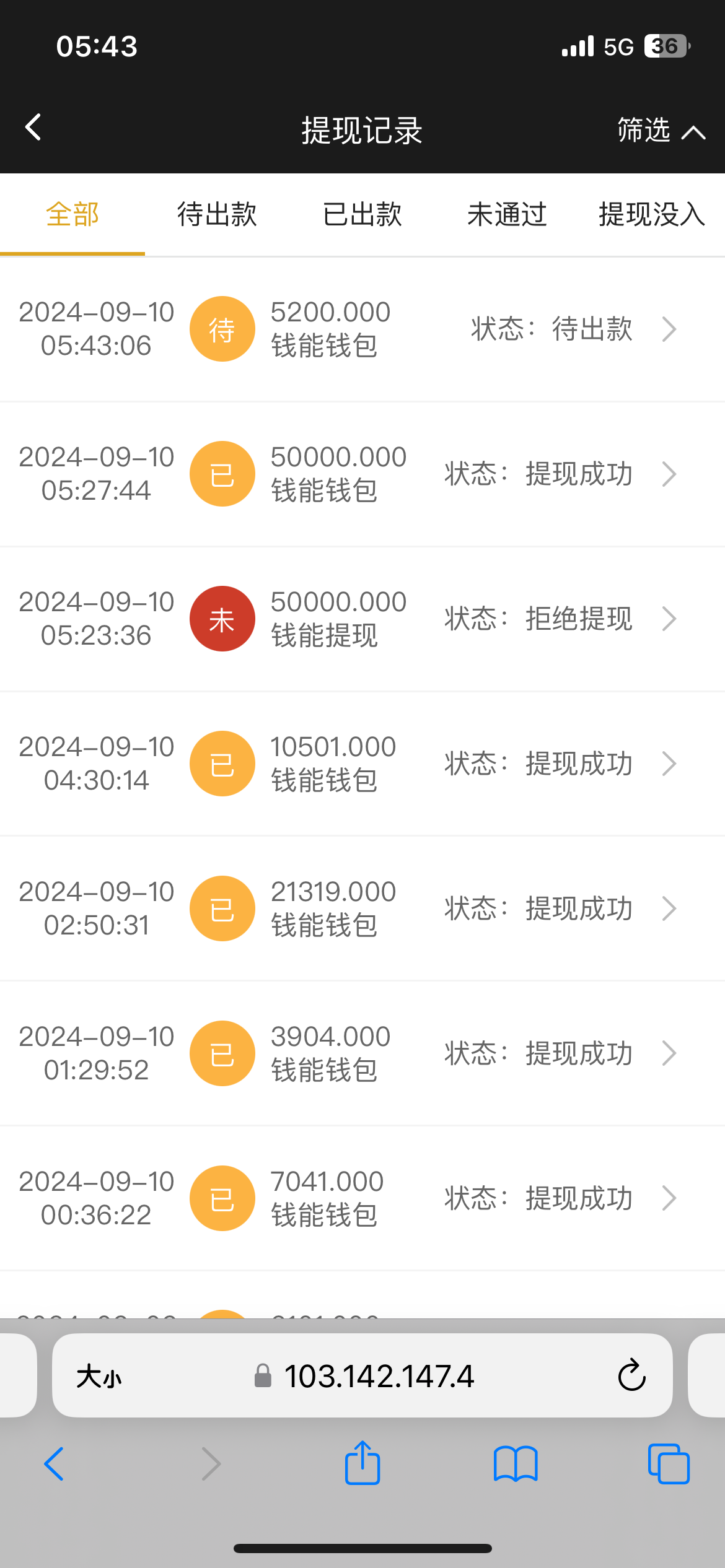This screenshot has width=725, height=1568.
Task: Expand the 筛选 filter dropdown
Action: coord(661,131)
